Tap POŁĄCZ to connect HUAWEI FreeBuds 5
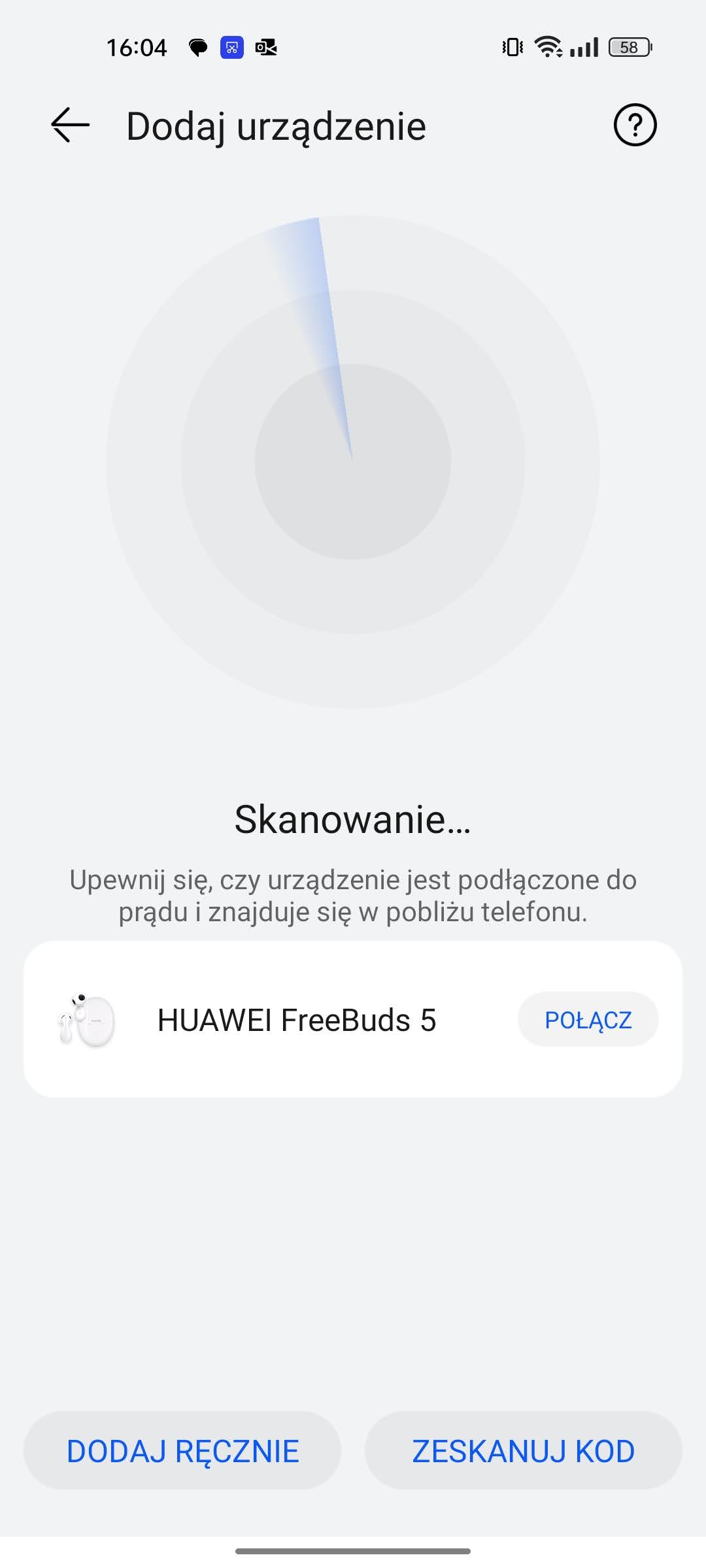Viewport: 706px width, 1568px height. pyautogui.click(x=588, y=1020)
